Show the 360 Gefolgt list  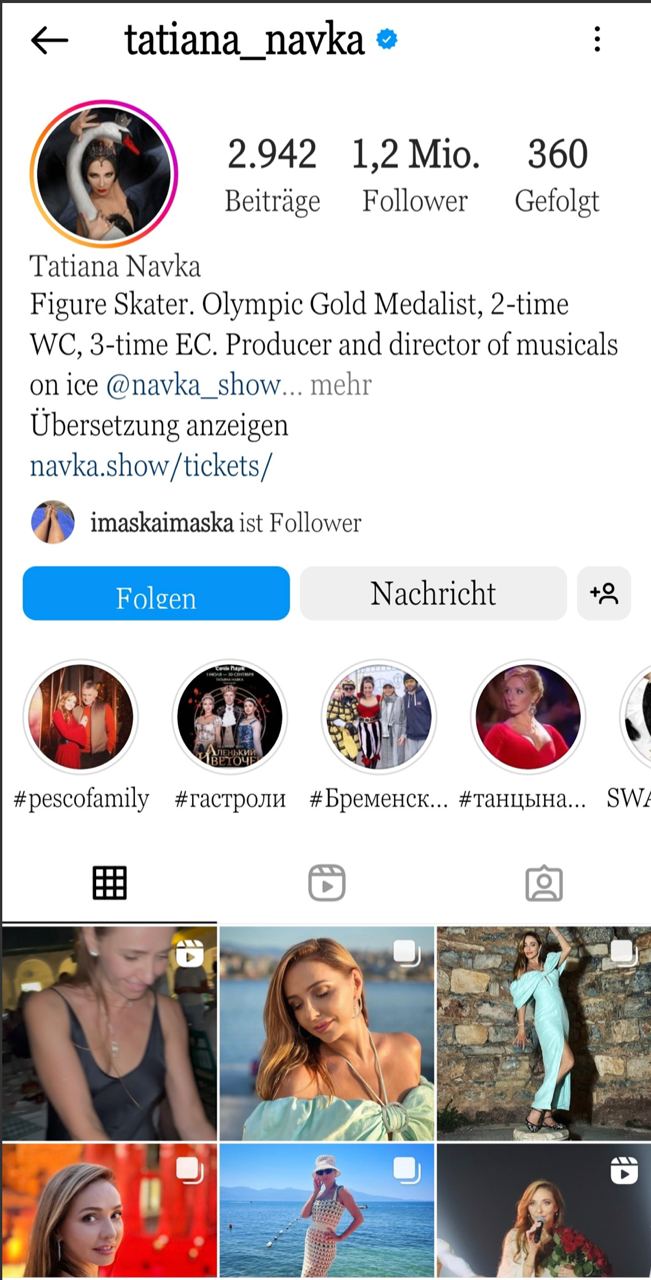[x=557, y=175]
